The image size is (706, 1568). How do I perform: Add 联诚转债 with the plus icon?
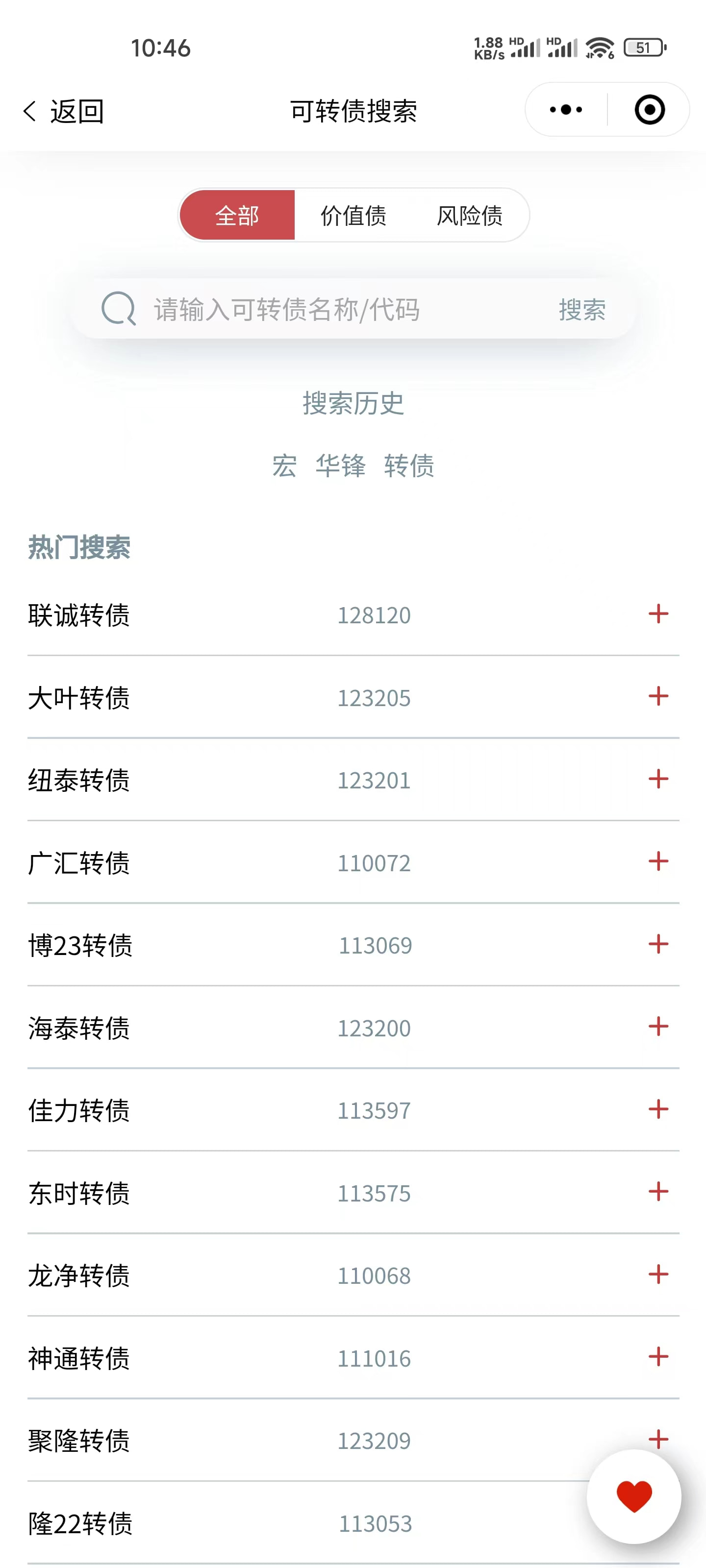[x=658, y=613]
